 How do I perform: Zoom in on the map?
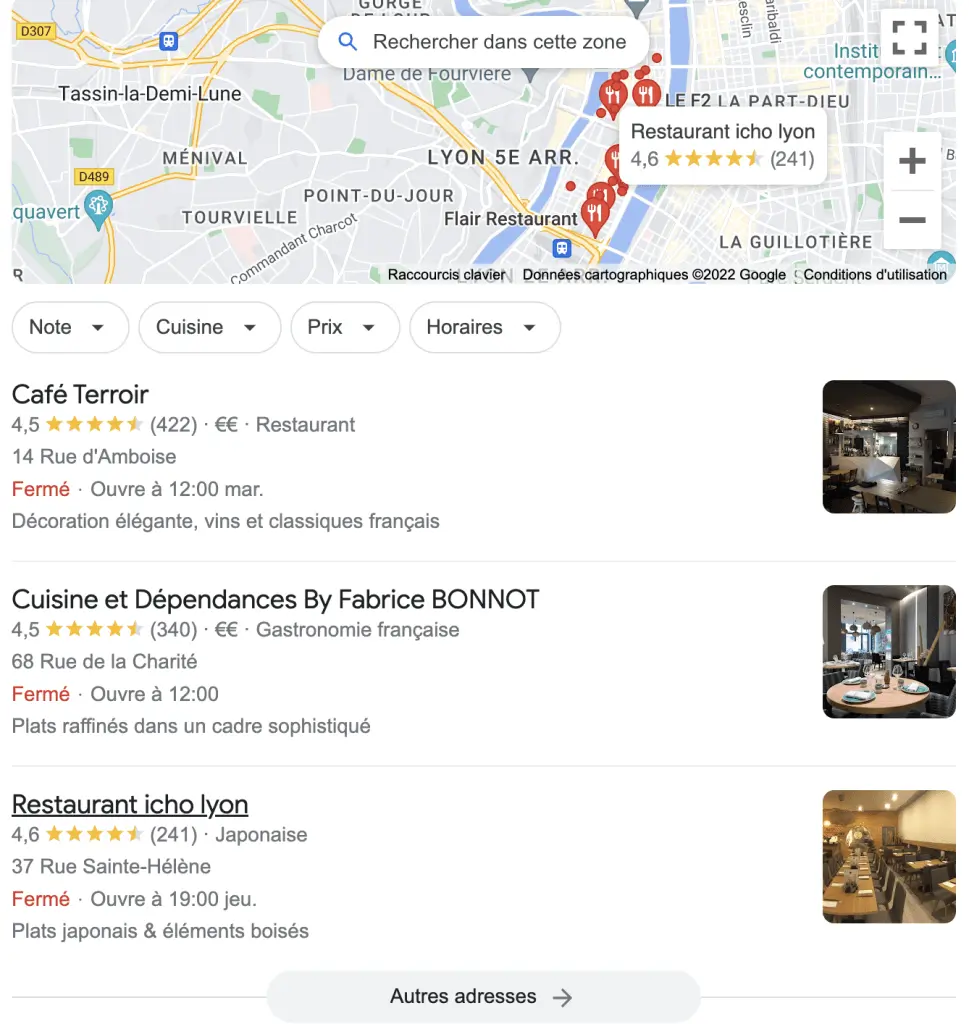[912, 161]
